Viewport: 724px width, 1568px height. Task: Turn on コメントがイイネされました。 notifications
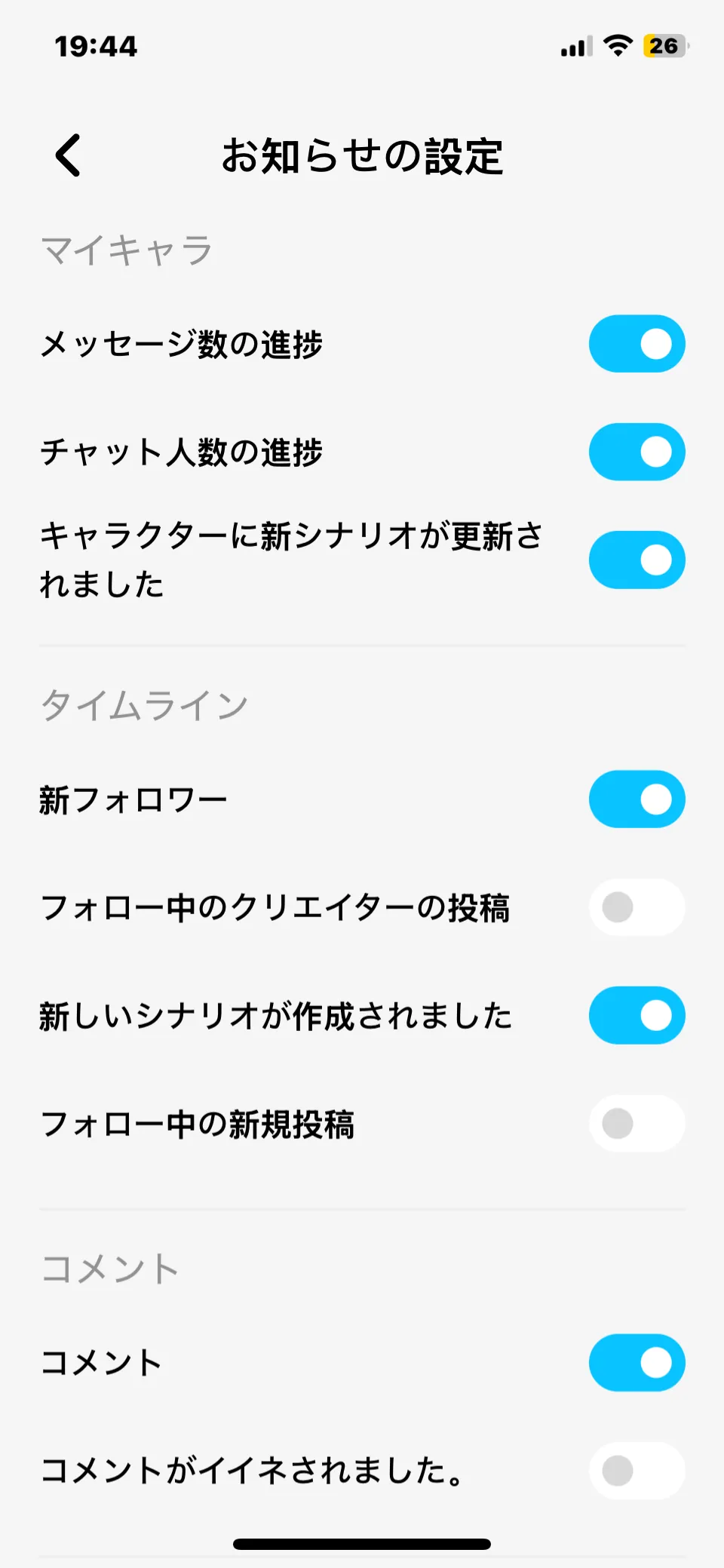pyautogui.click(x=637, y=1471)
